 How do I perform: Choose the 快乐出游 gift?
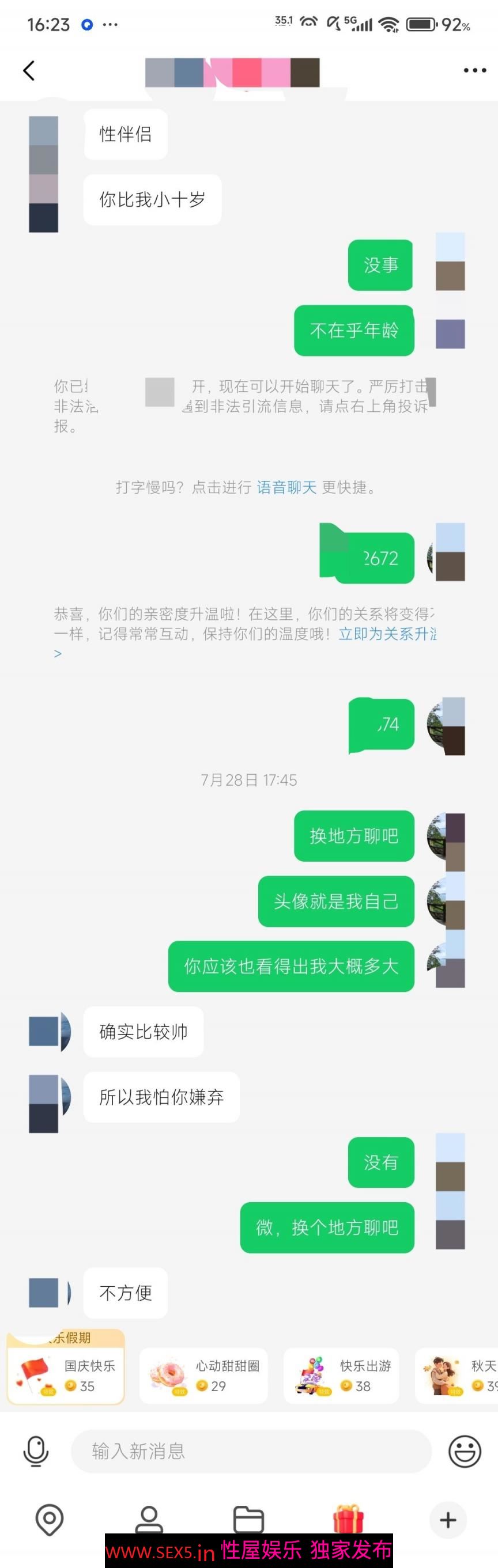click(x=341, y=1375)
